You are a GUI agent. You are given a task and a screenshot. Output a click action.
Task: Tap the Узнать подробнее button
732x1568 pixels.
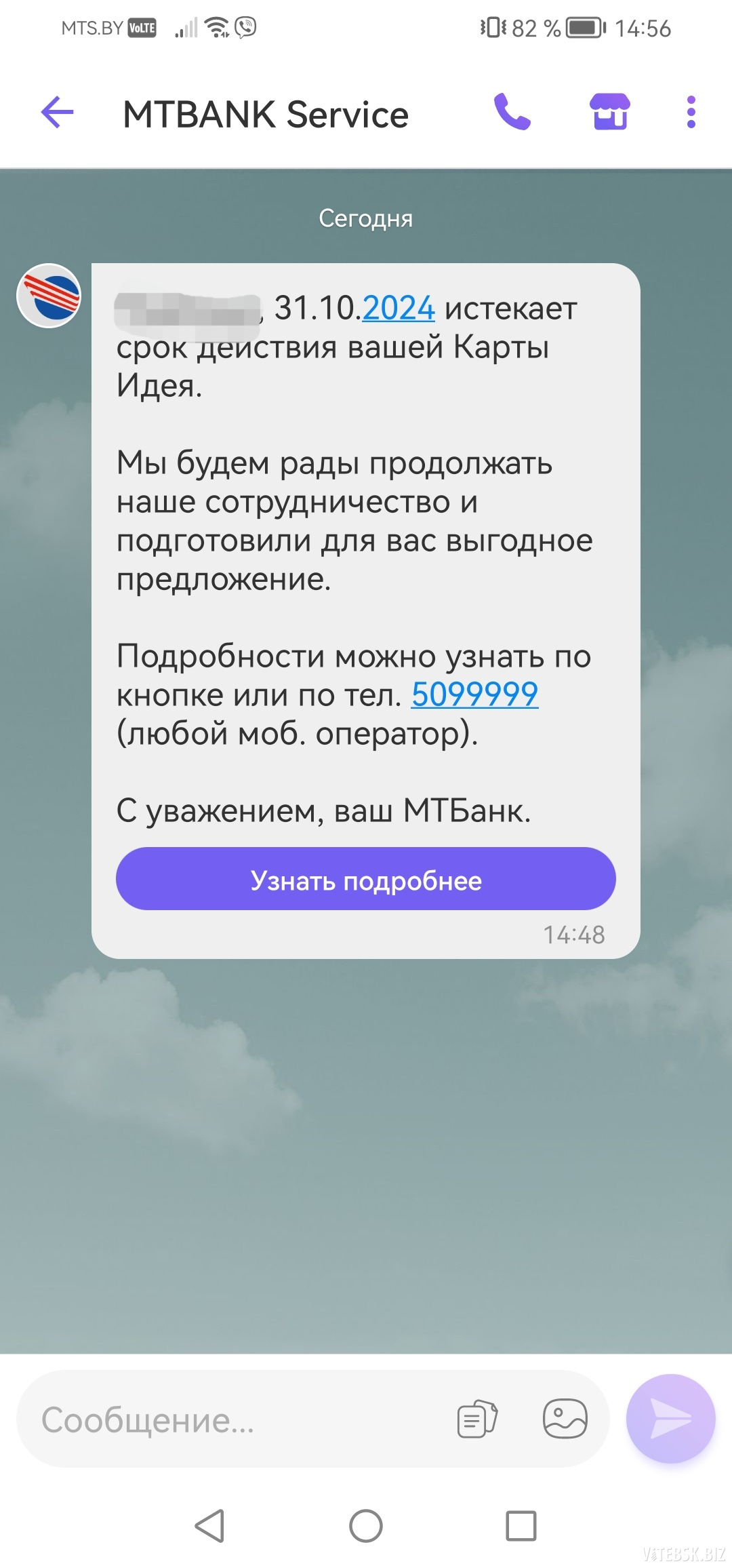coord(365,879)
